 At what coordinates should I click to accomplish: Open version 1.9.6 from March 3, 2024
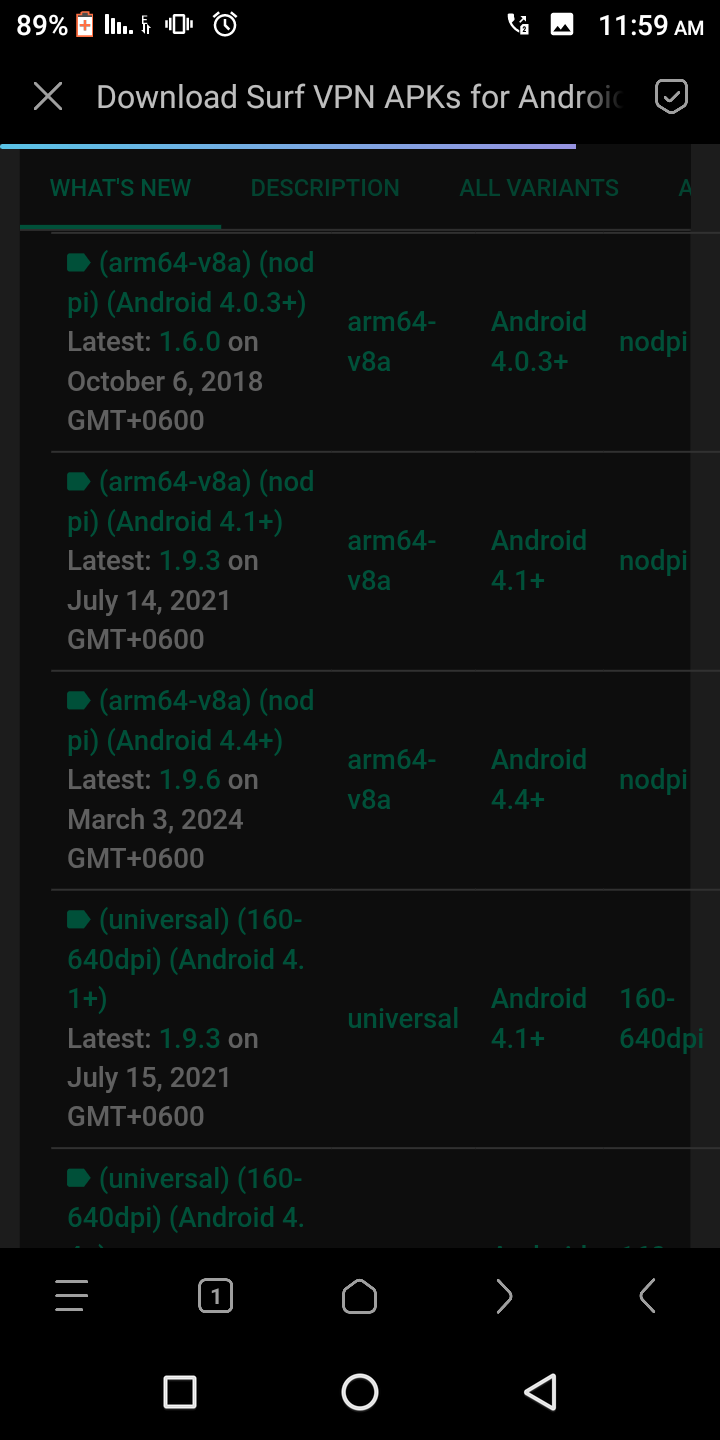190,780
